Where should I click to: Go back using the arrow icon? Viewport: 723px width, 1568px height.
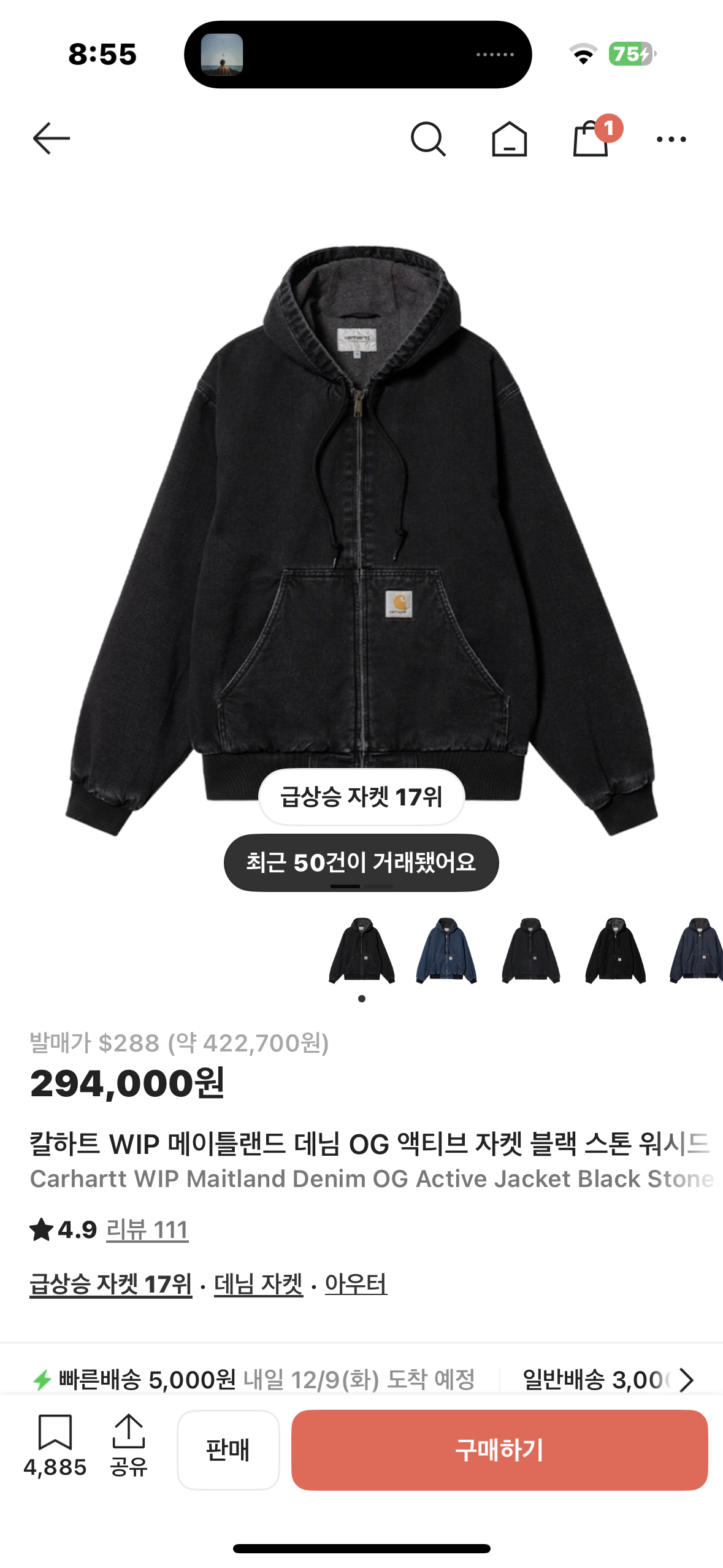[x=52, y=139]
